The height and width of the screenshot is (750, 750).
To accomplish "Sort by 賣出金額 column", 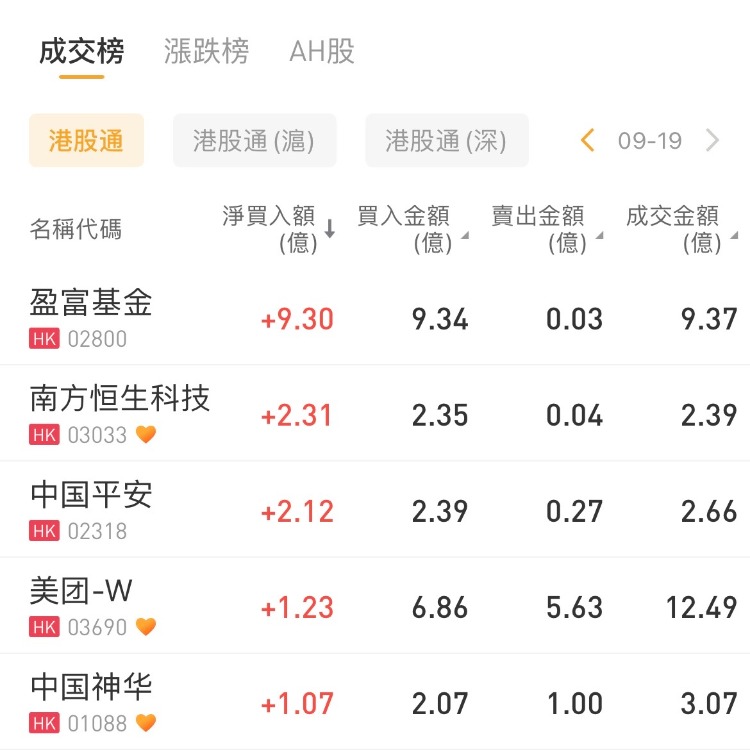I will pos(546,229).
